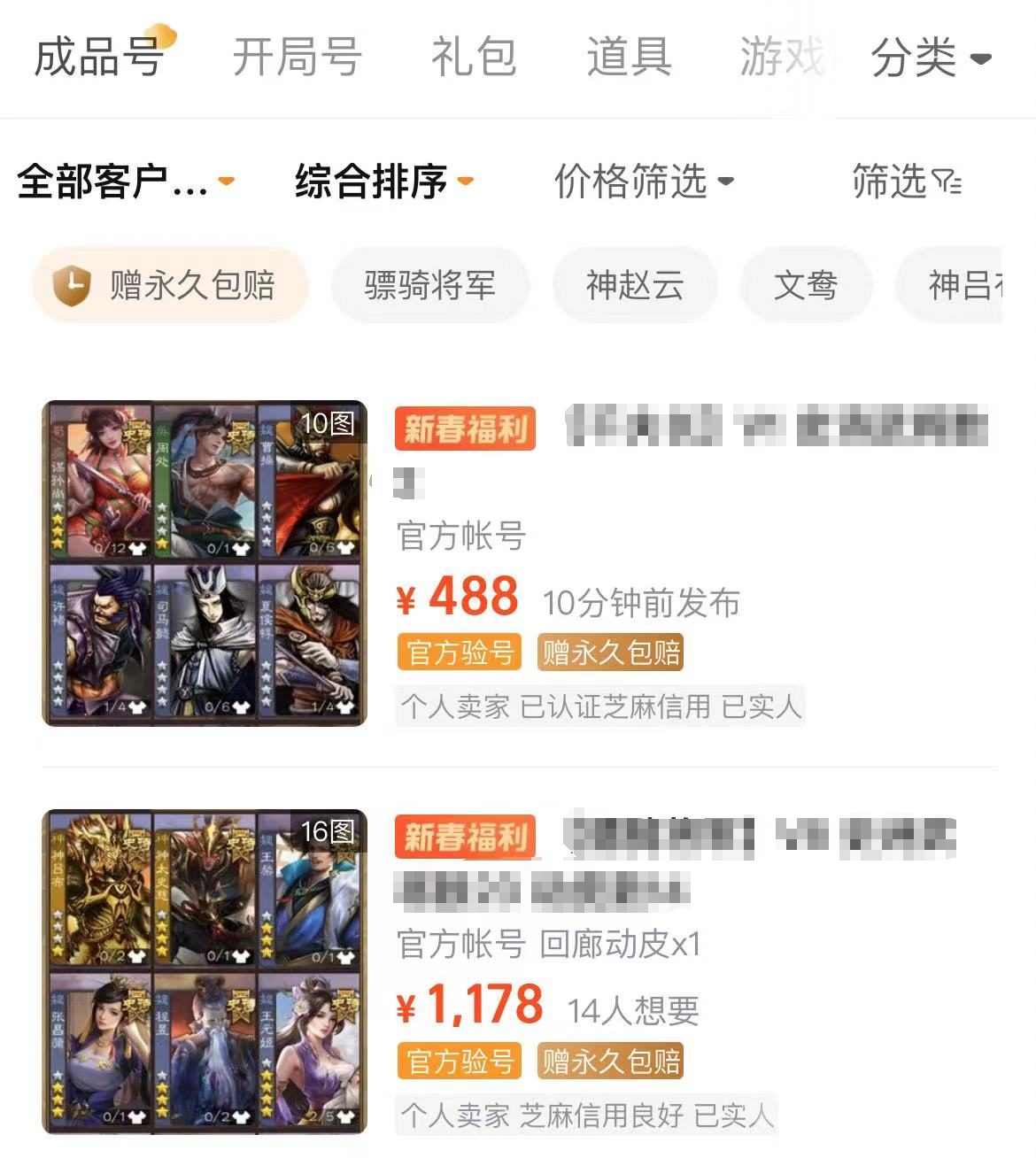The width and height of the screenshot is (1036, 1158).
Task: Filter by 骠骑将军 chip
Action: 429,285
